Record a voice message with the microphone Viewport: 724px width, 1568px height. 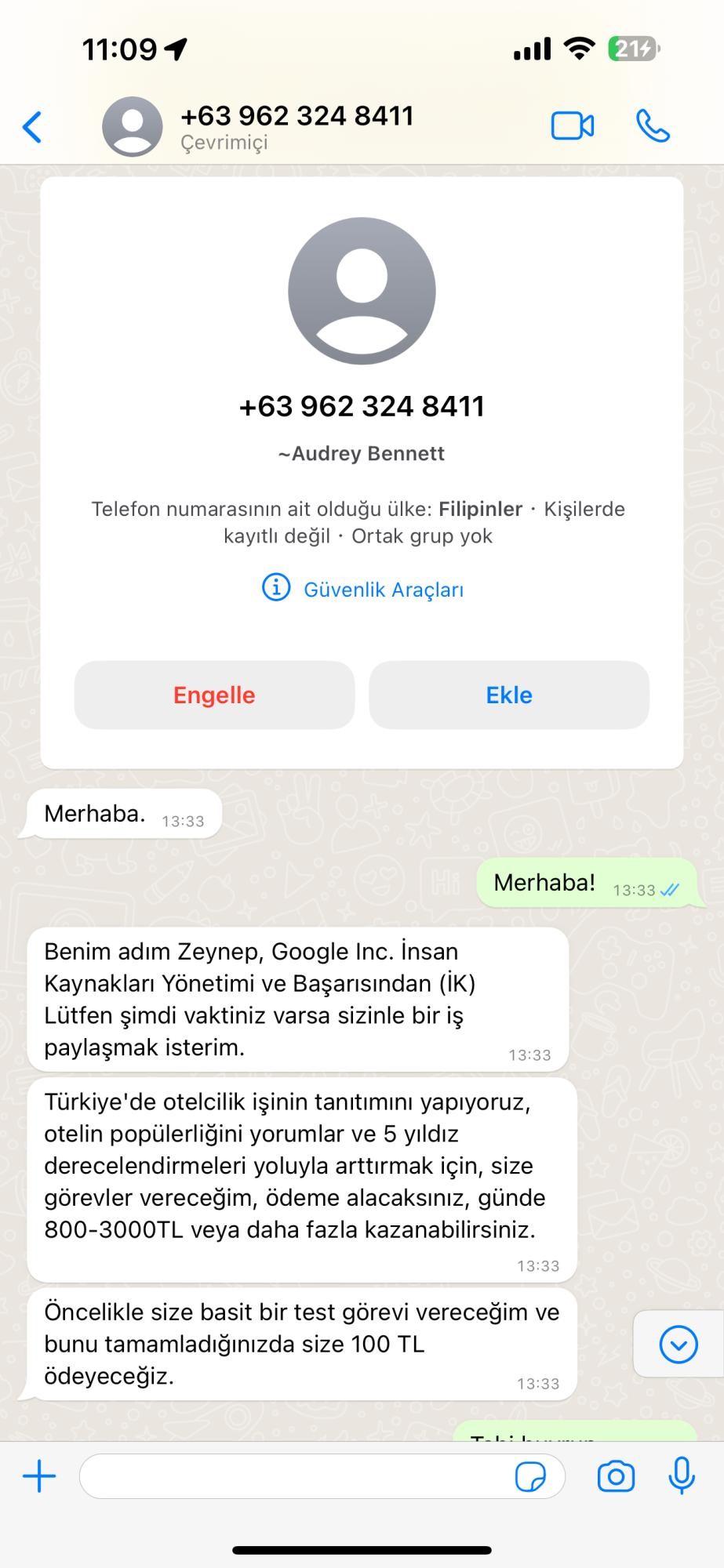(x=682, y=1476)
